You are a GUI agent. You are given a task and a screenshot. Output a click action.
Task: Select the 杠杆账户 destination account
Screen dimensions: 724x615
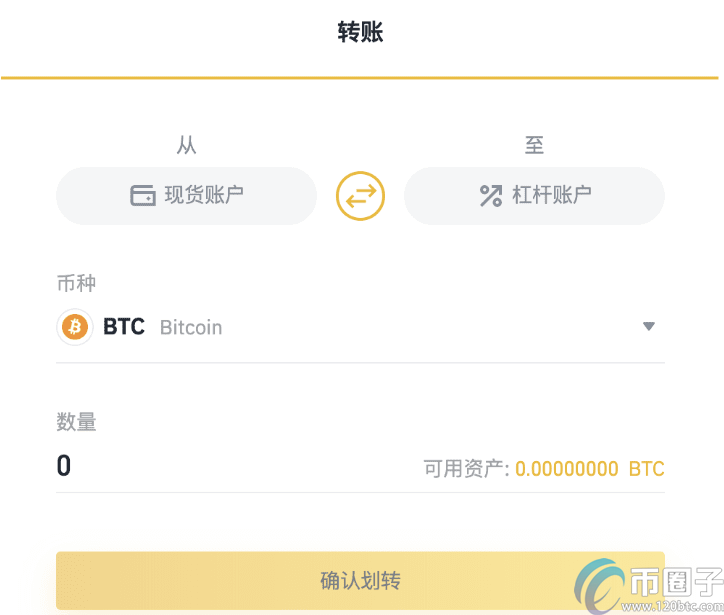(534, 196)
